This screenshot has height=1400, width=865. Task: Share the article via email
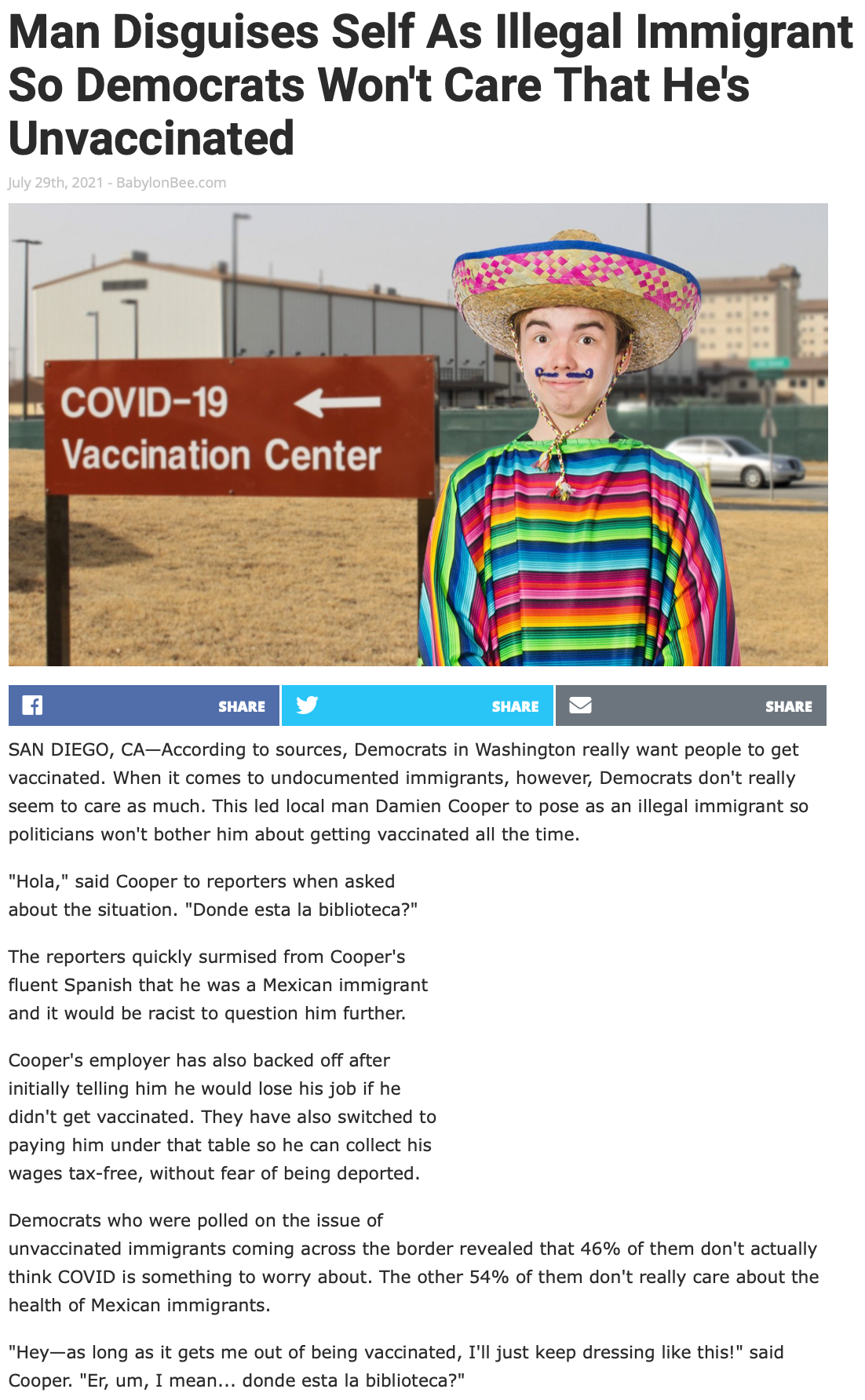(x=691, y=705)
